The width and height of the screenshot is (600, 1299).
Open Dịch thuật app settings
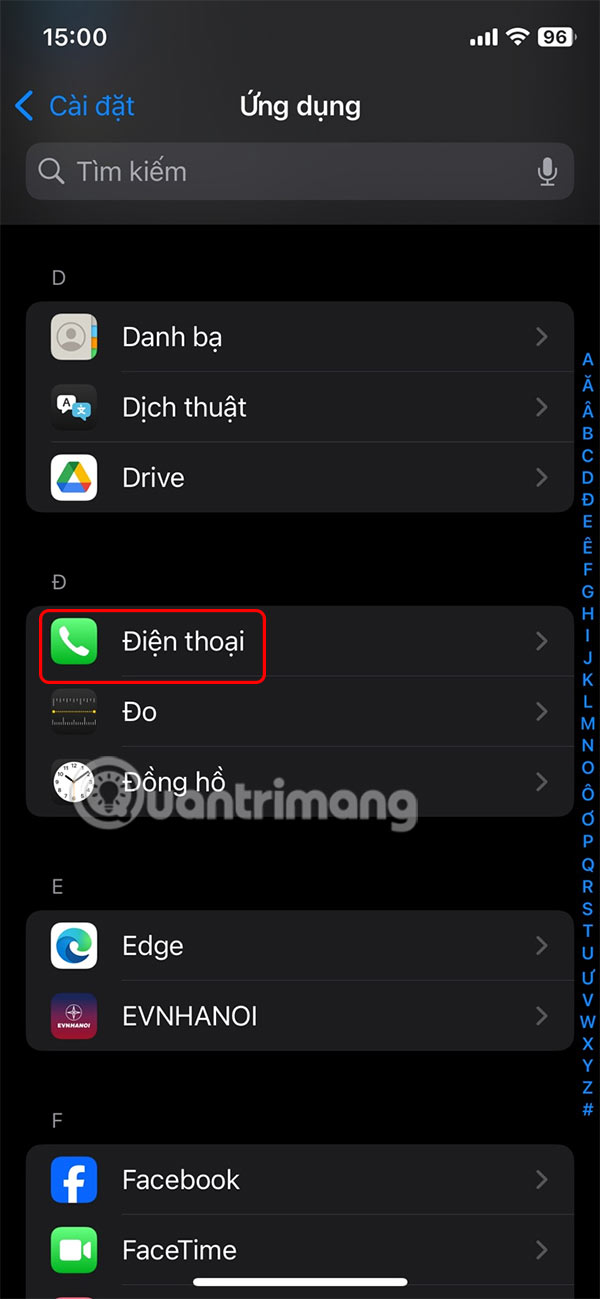300,407
